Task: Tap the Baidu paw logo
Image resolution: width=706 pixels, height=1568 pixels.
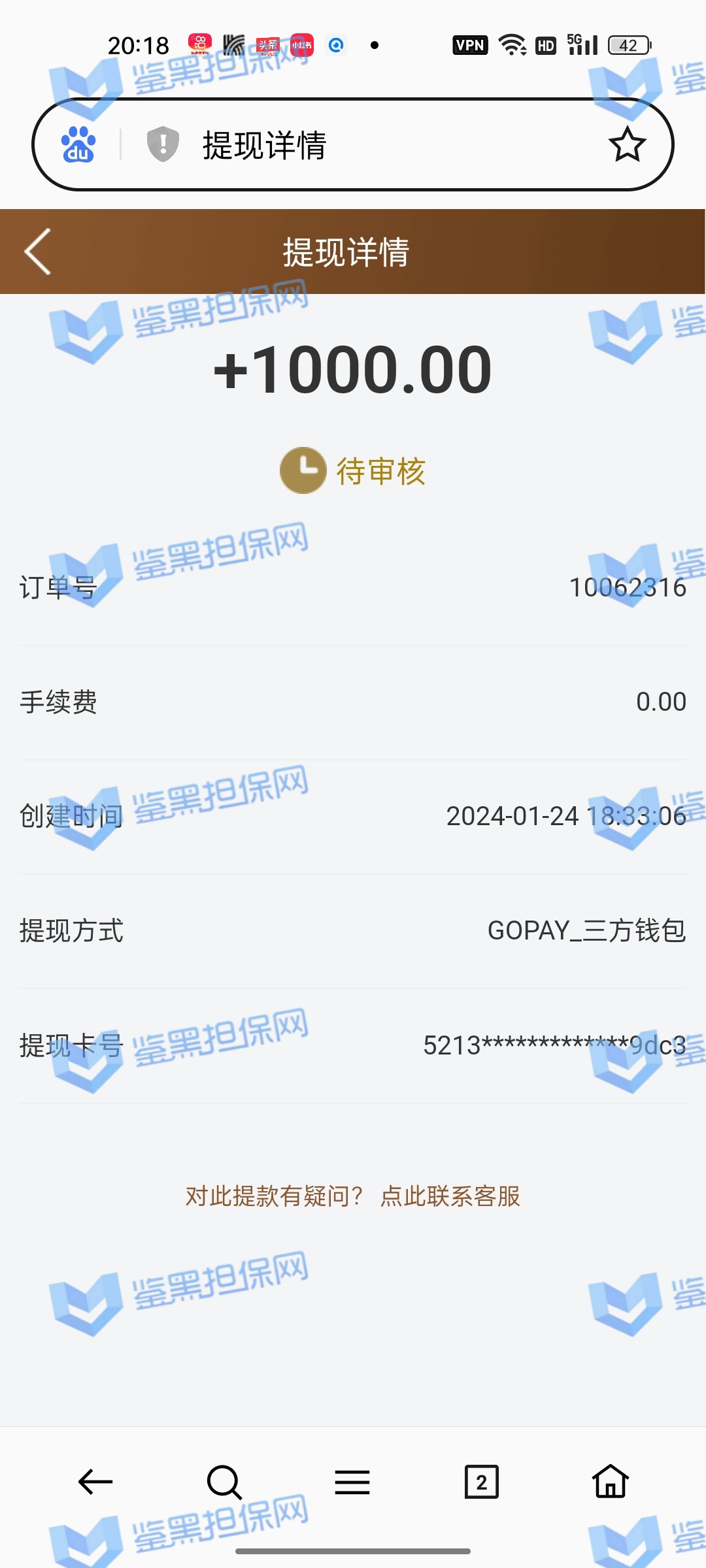Action: pos(78,144)
